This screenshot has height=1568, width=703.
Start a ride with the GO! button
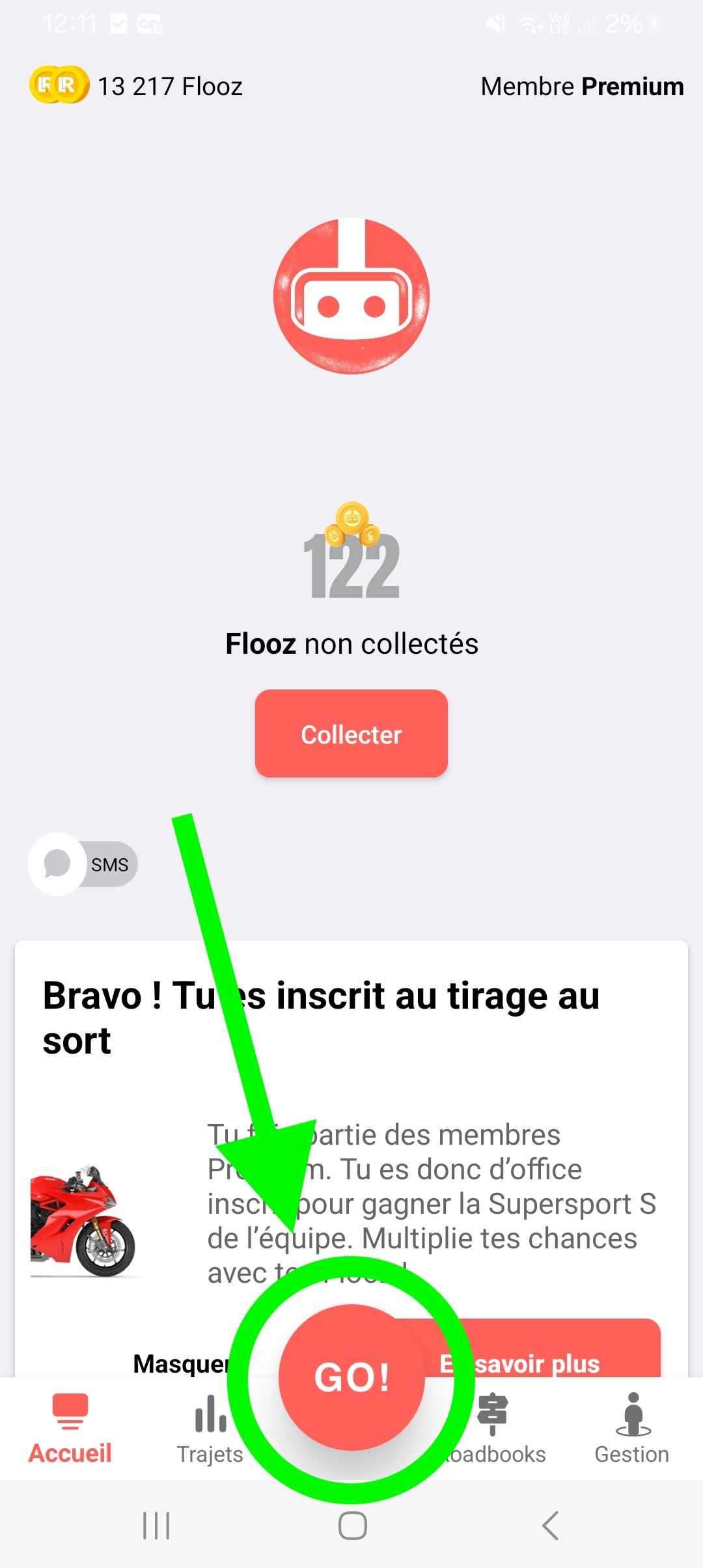coord(351,1377)
